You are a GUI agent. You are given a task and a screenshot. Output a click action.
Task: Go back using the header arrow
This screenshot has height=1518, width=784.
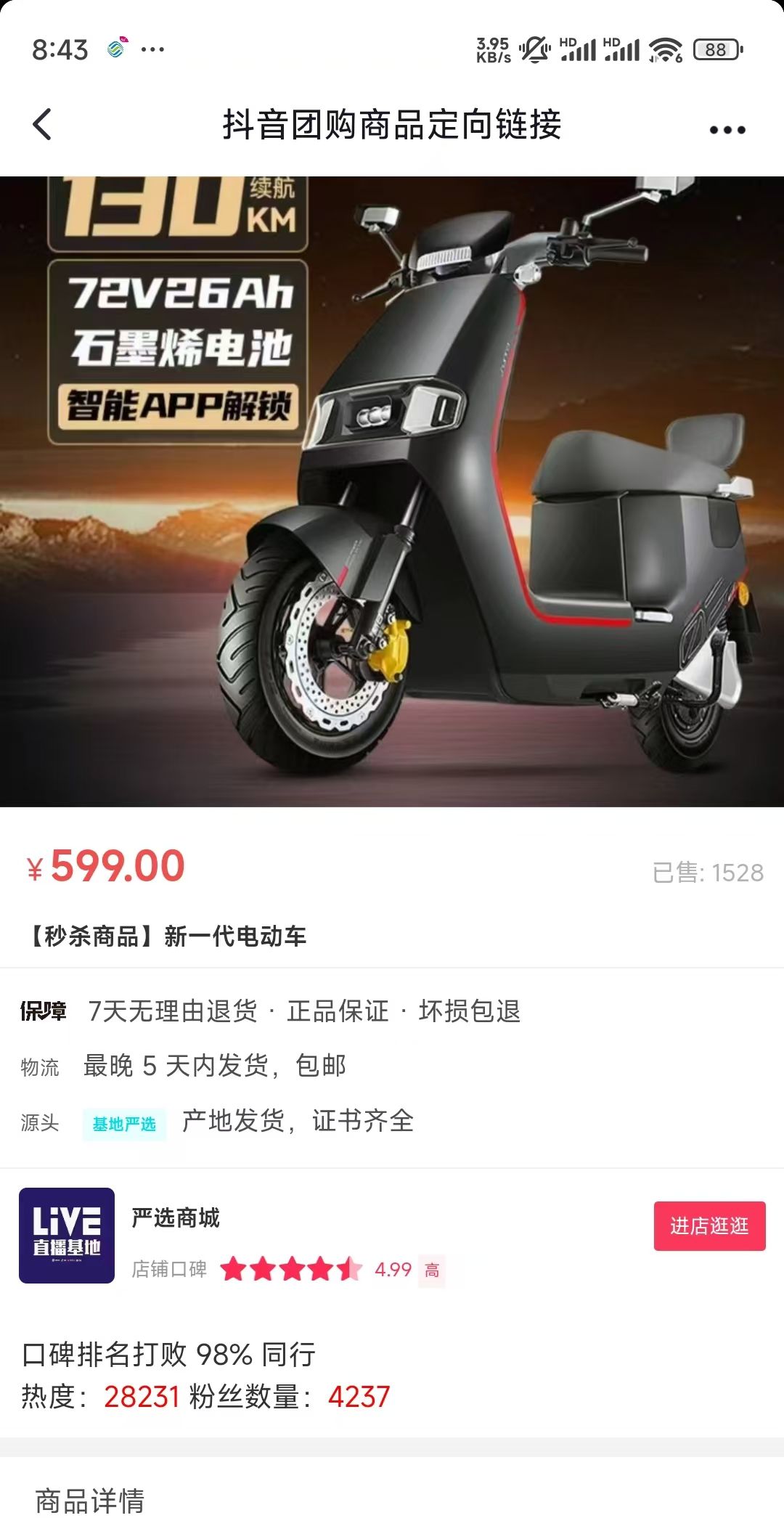[x=43, y=124]
